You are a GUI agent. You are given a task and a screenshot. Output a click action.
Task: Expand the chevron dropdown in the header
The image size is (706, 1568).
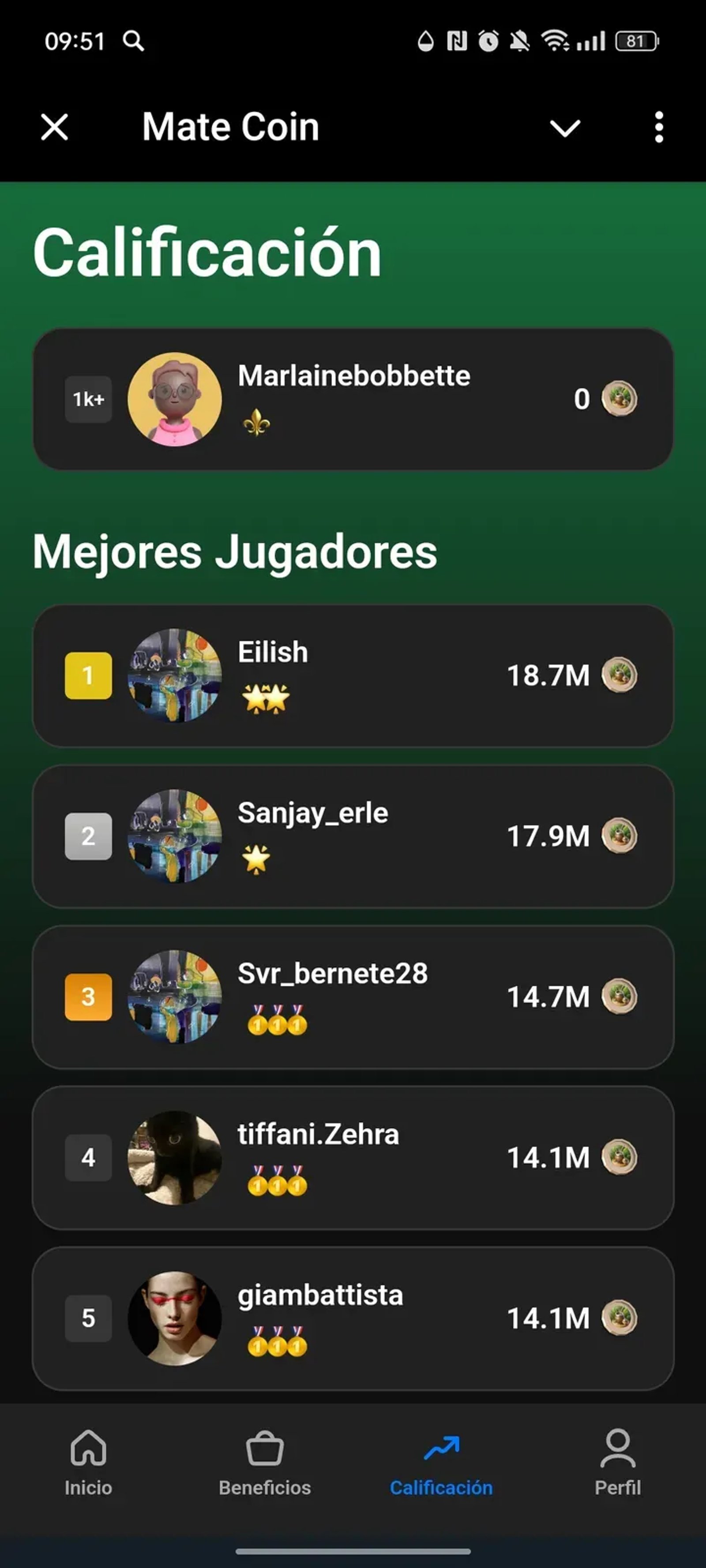565,128
